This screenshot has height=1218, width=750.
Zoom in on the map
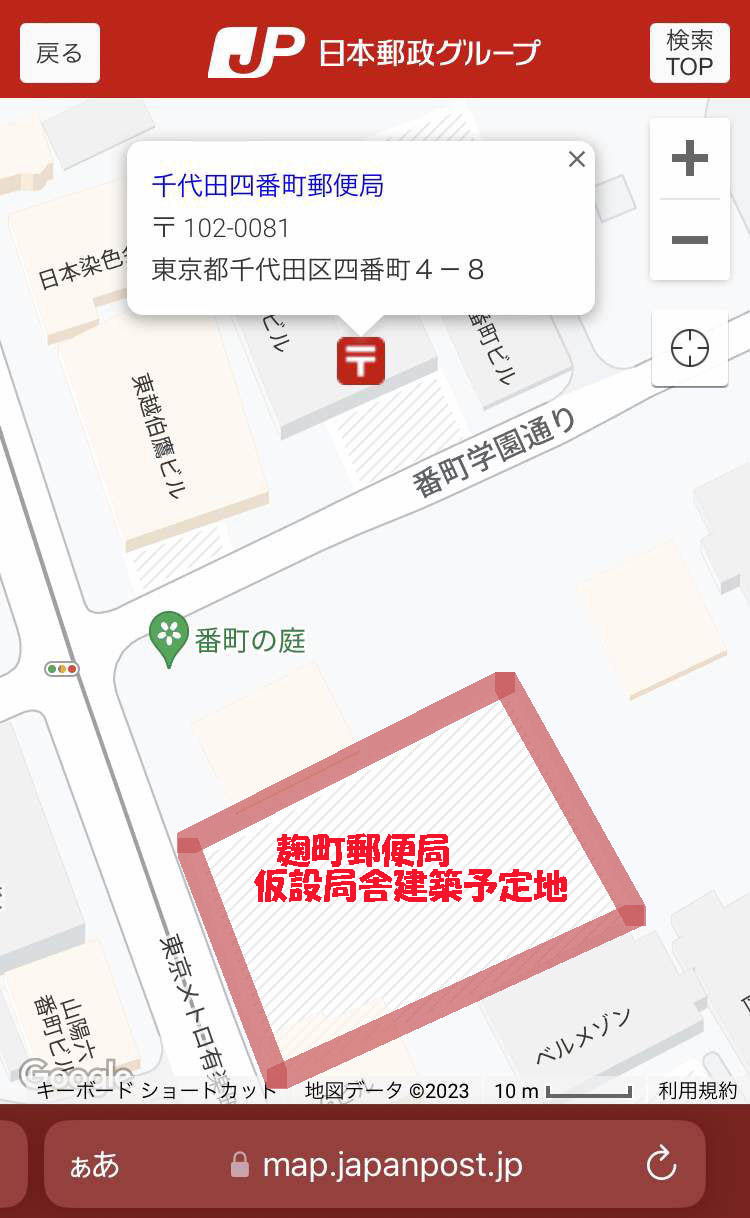coord(689,159)
